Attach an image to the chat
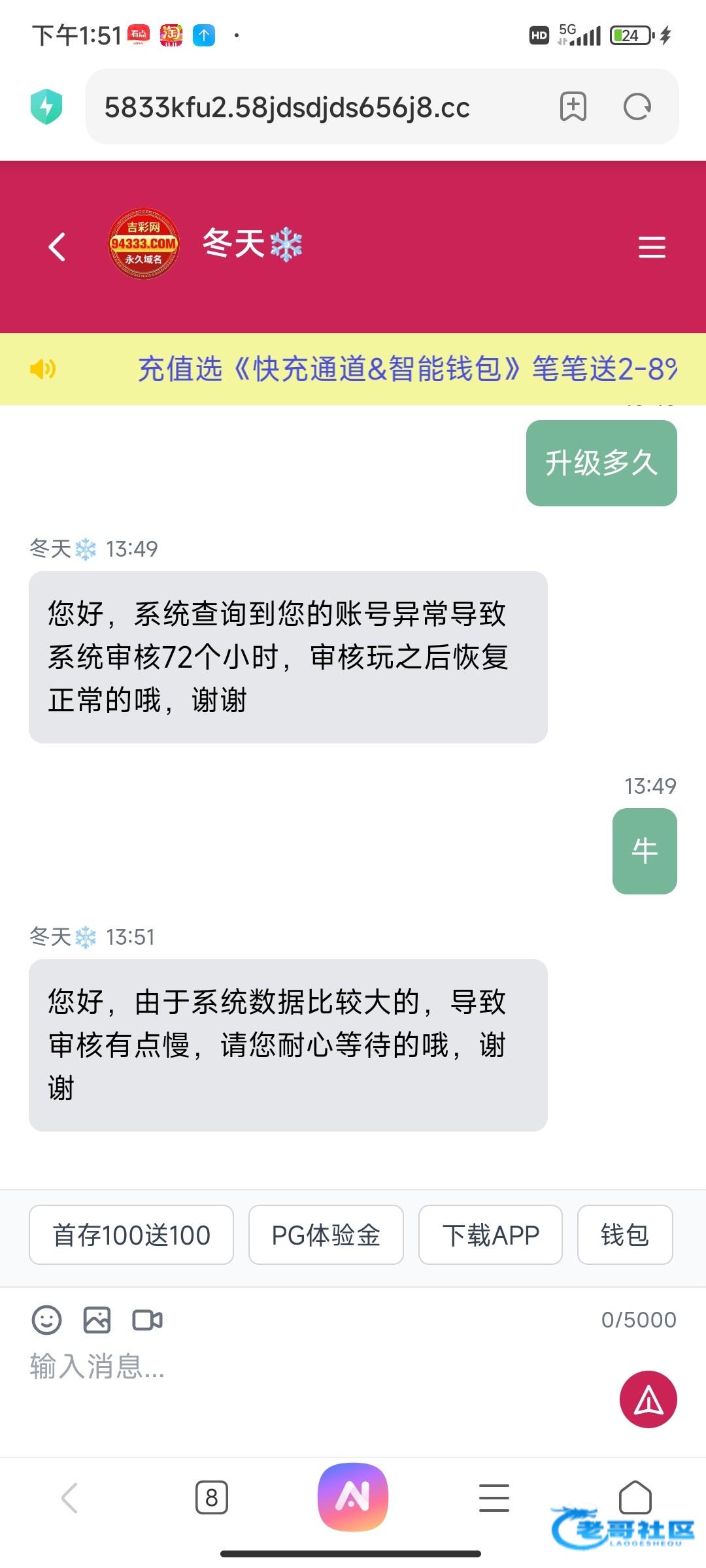Viewport: 706px width, 1568px height. coord(97,1320)
